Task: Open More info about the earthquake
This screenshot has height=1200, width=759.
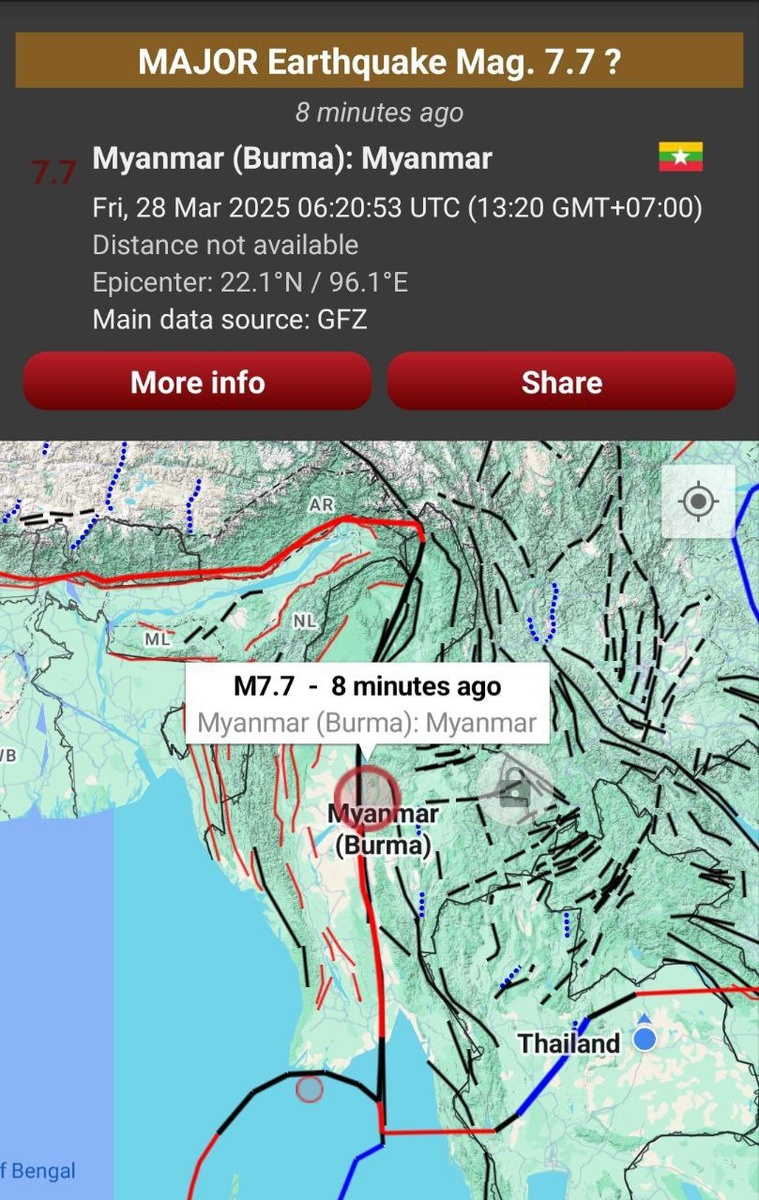Action: [197, 381]
